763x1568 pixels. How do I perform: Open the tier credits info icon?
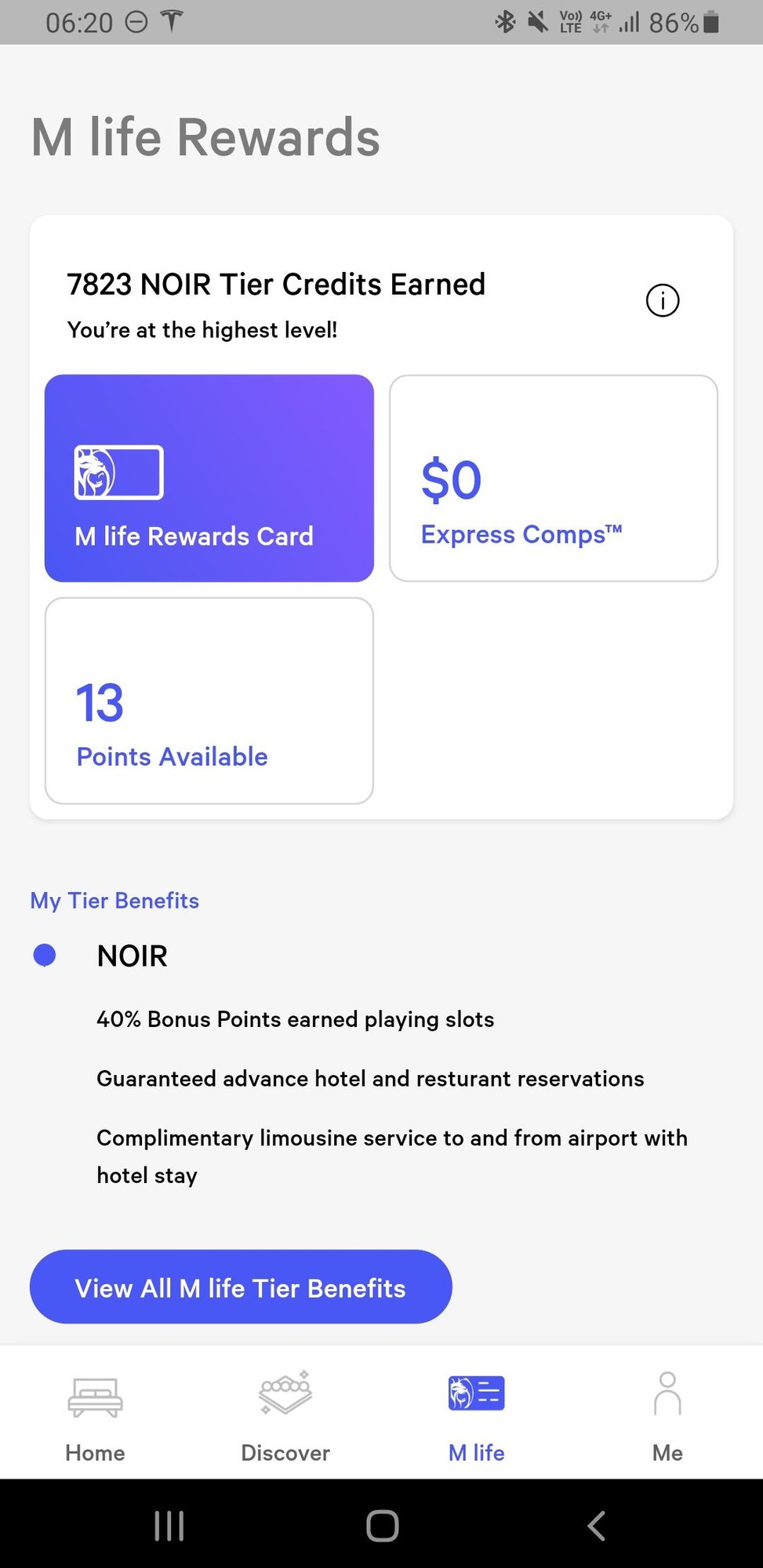point(662,301)
